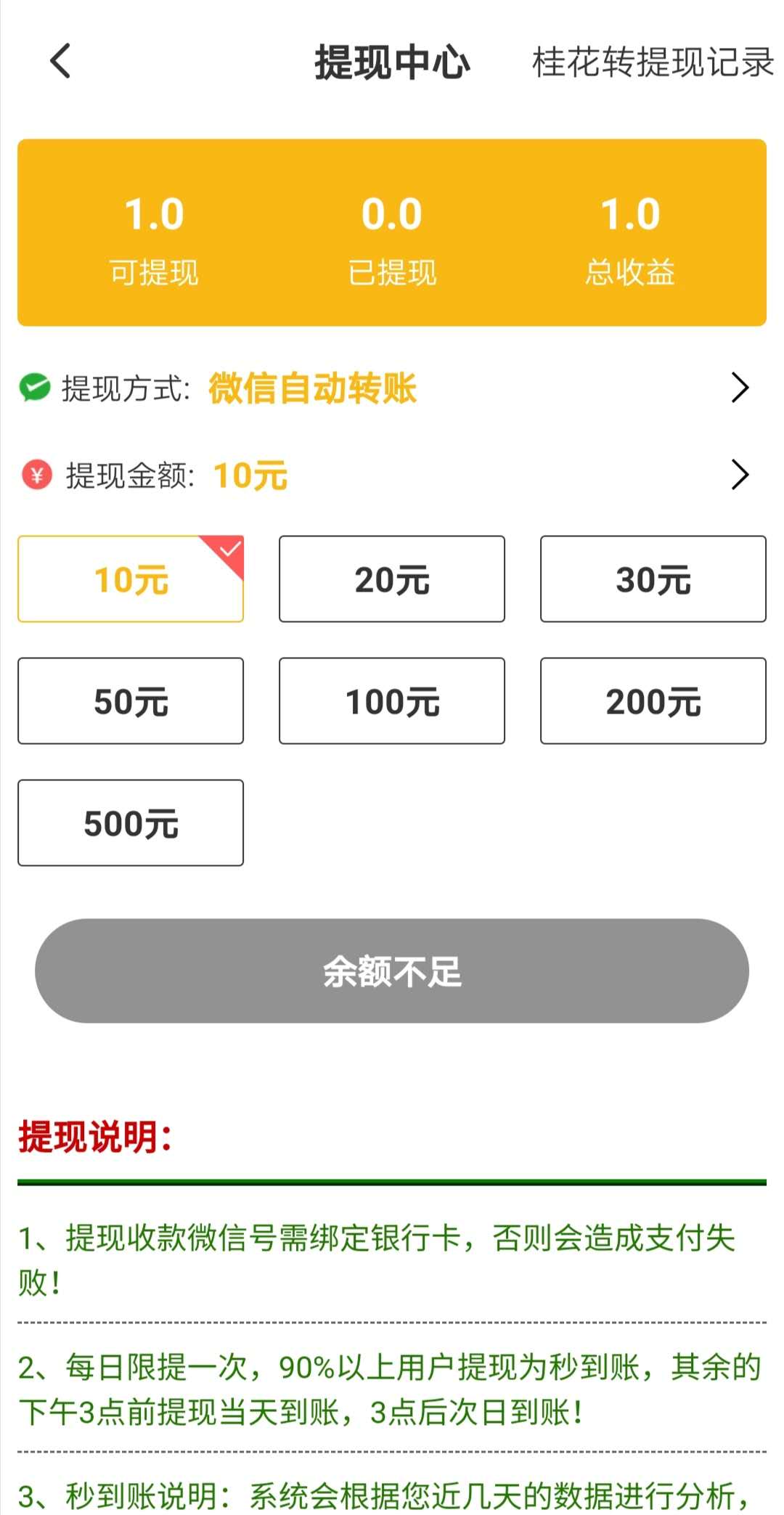
Task: Expand the 提现金额 10元 row
Action: tap(392, 475)
